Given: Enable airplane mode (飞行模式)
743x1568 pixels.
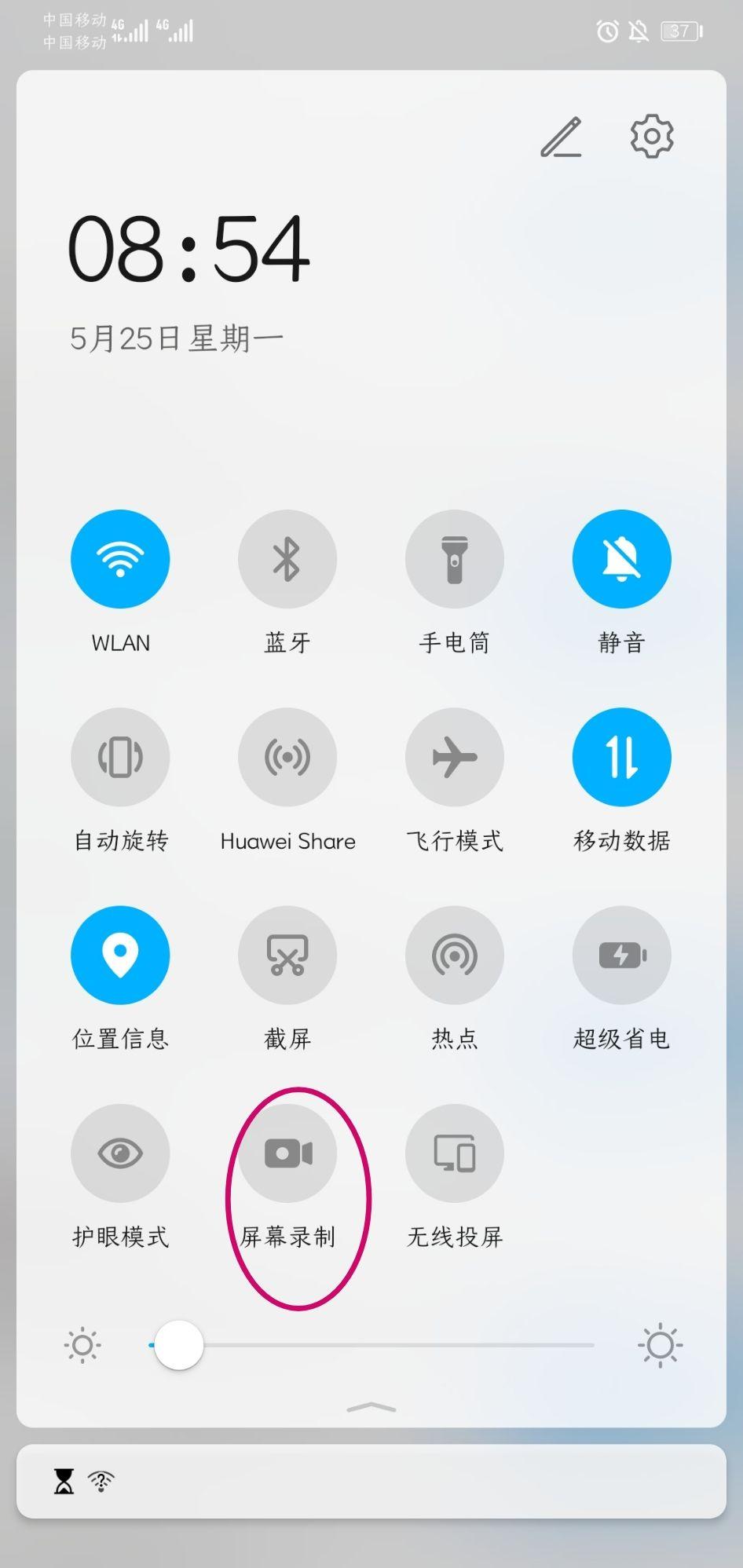Looking at the screenshot, I should [x=454, y=757].
